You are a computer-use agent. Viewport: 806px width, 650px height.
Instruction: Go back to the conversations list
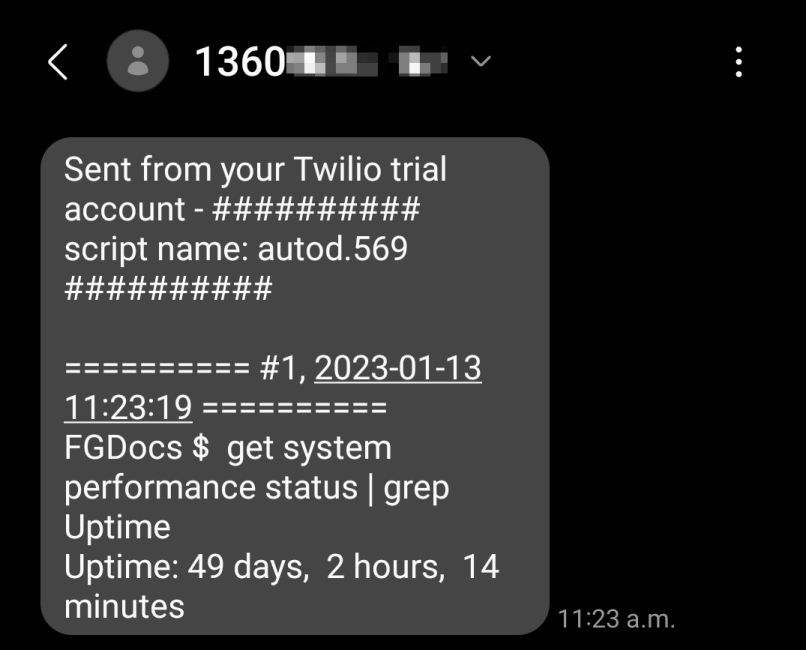point(57,62)
